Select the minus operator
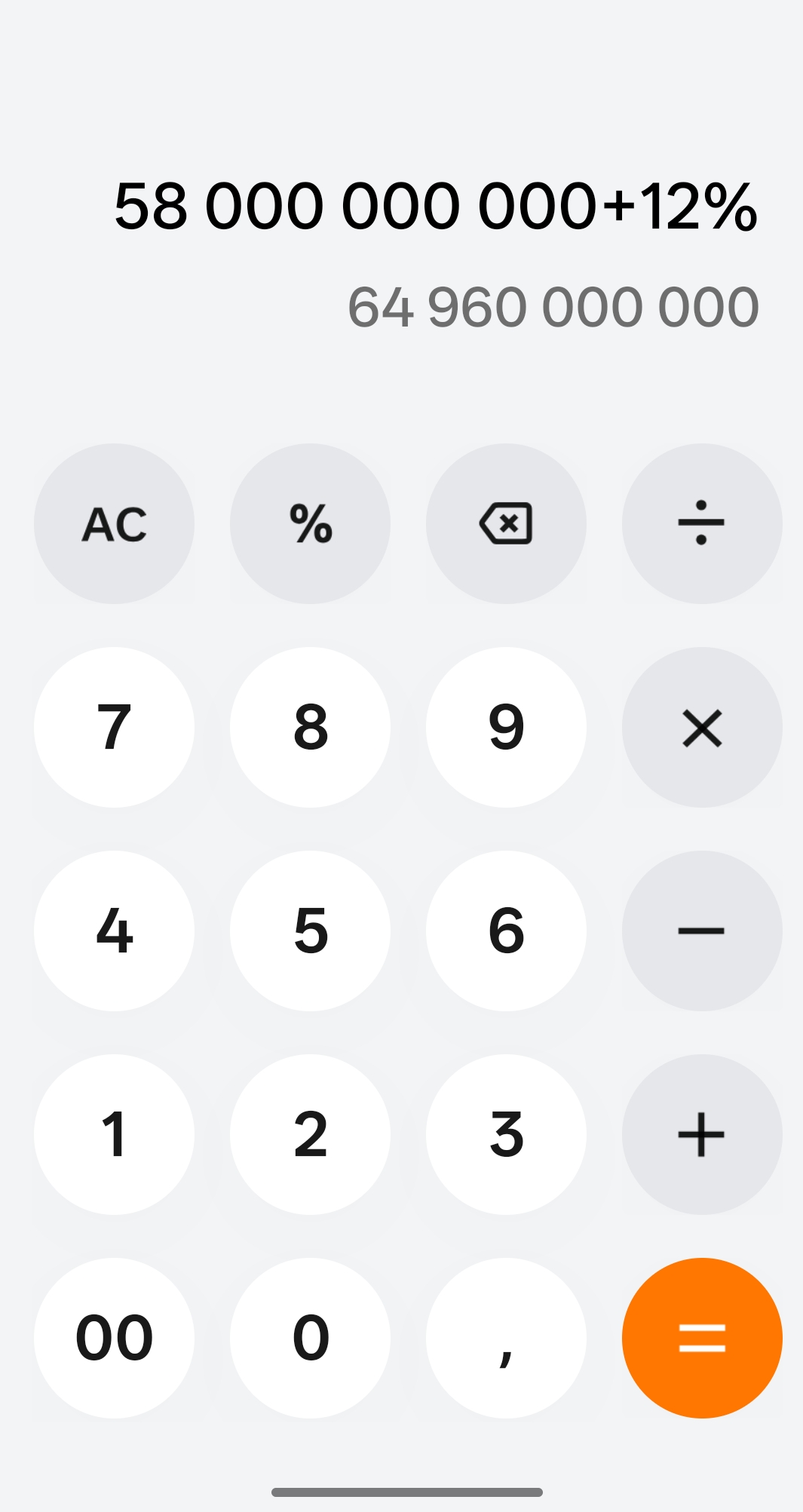Screen dimensions: 803x1512 [x=702, y=931]
